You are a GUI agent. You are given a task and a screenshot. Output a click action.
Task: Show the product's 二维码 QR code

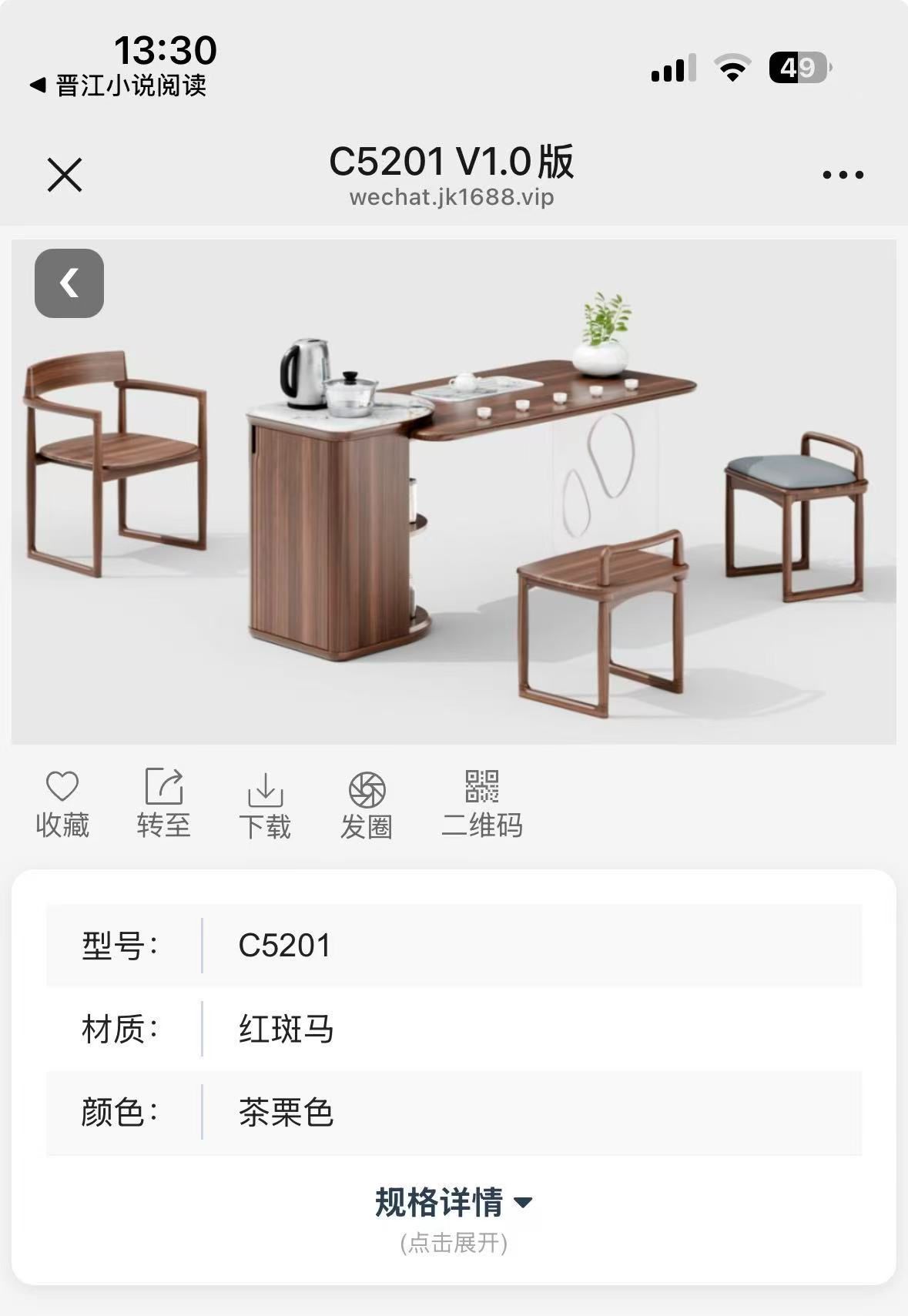[482, 805]
